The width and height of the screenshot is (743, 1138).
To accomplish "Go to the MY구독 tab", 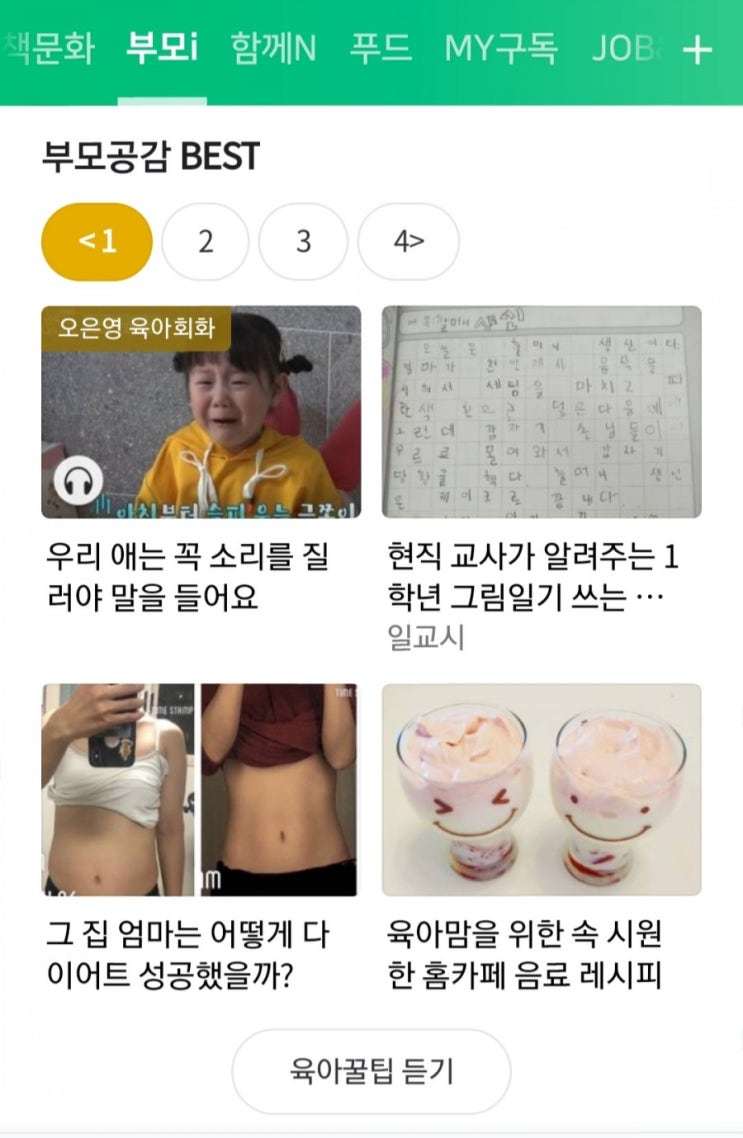I will (x=500, y=48).
